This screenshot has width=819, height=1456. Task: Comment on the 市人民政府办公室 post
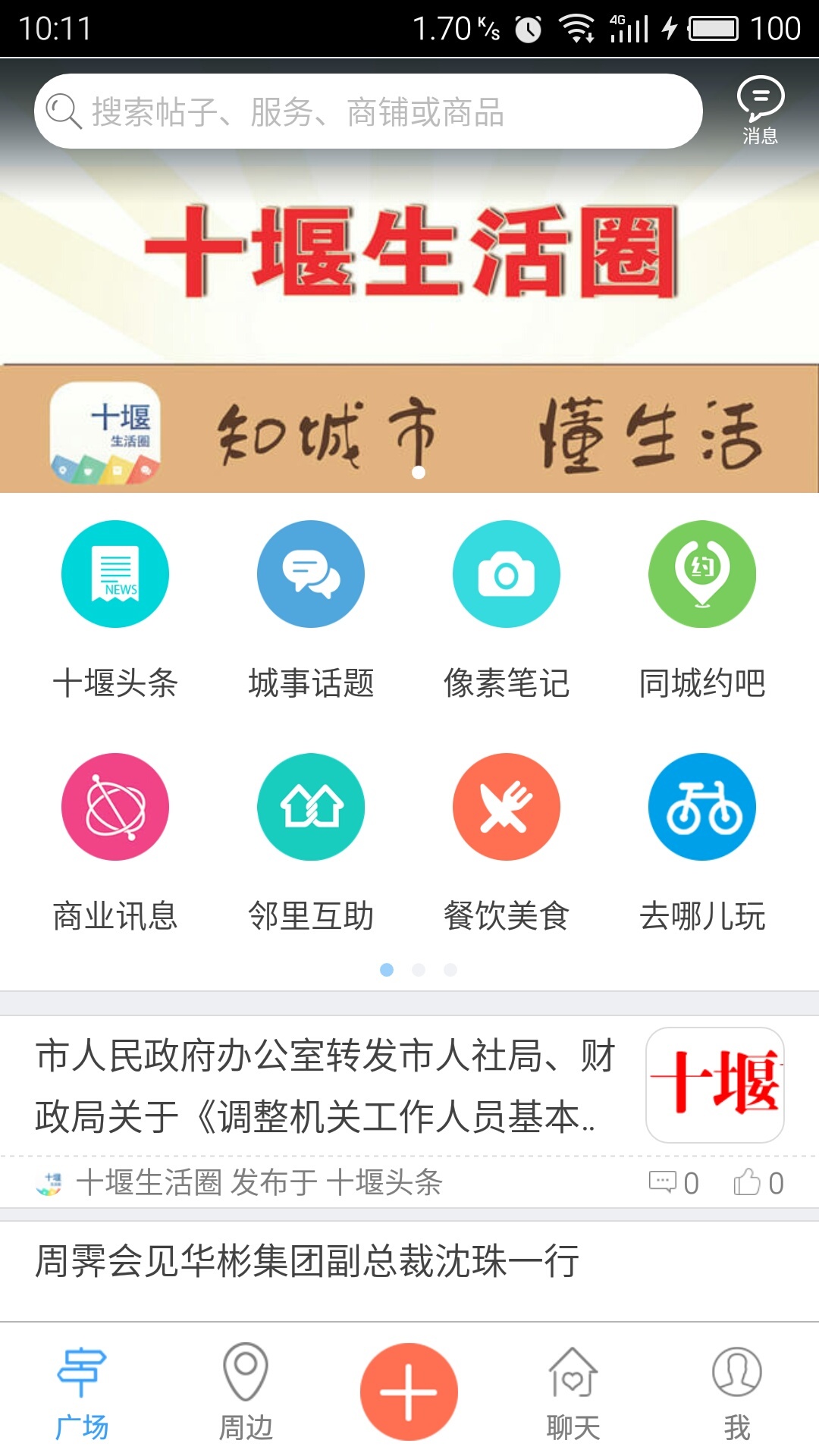[x=673, y=1182]
